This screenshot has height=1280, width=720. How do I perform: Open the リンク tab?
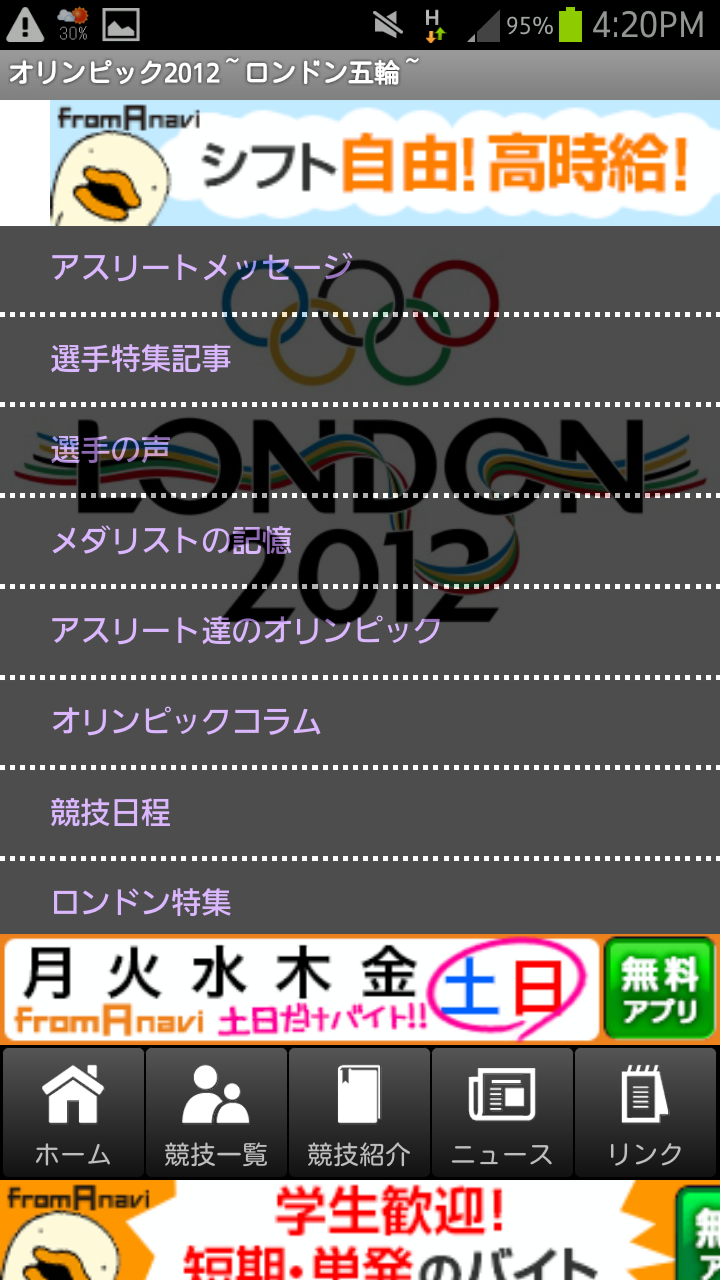(645, 1112)
